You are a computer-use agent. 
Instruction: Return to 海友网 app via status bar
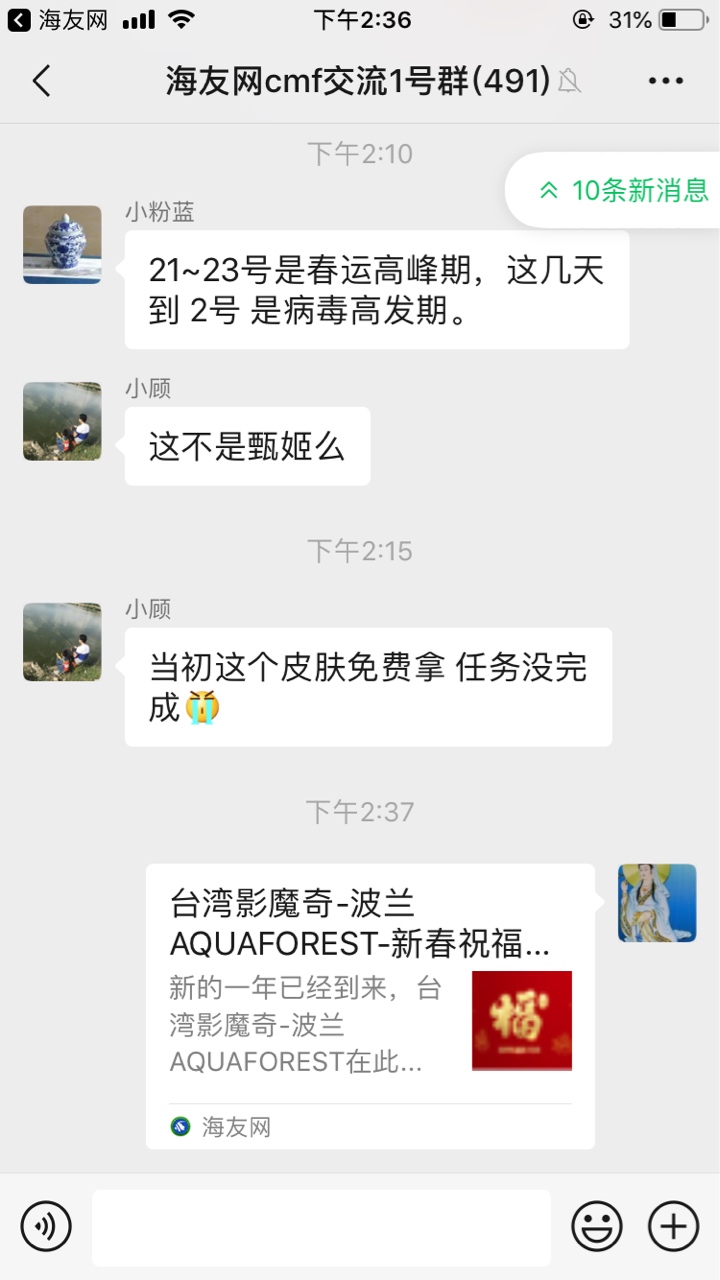click(58, 20)
